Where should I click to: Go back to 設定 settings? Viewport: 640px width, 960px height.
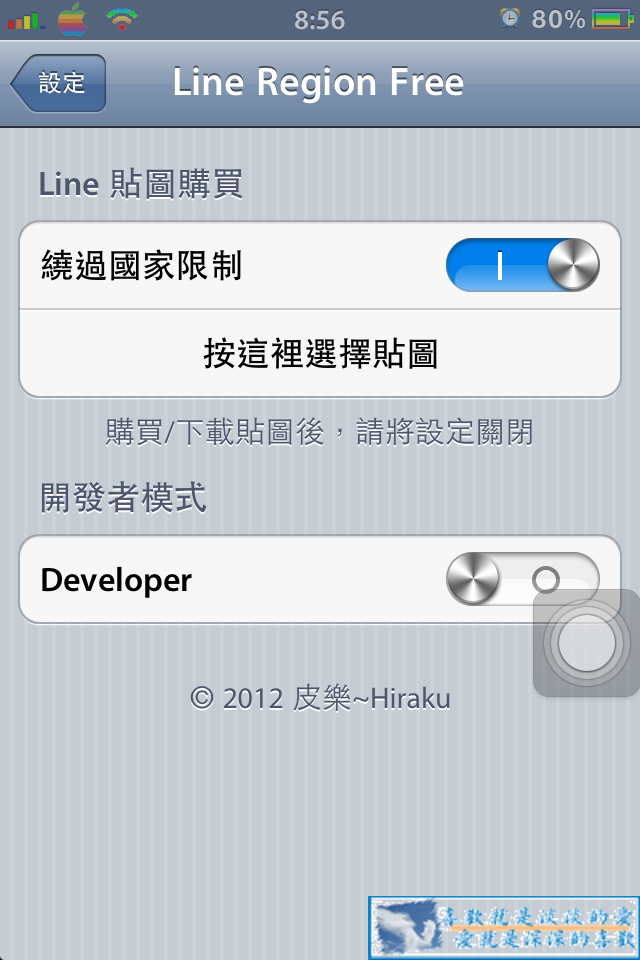point(60,84)
